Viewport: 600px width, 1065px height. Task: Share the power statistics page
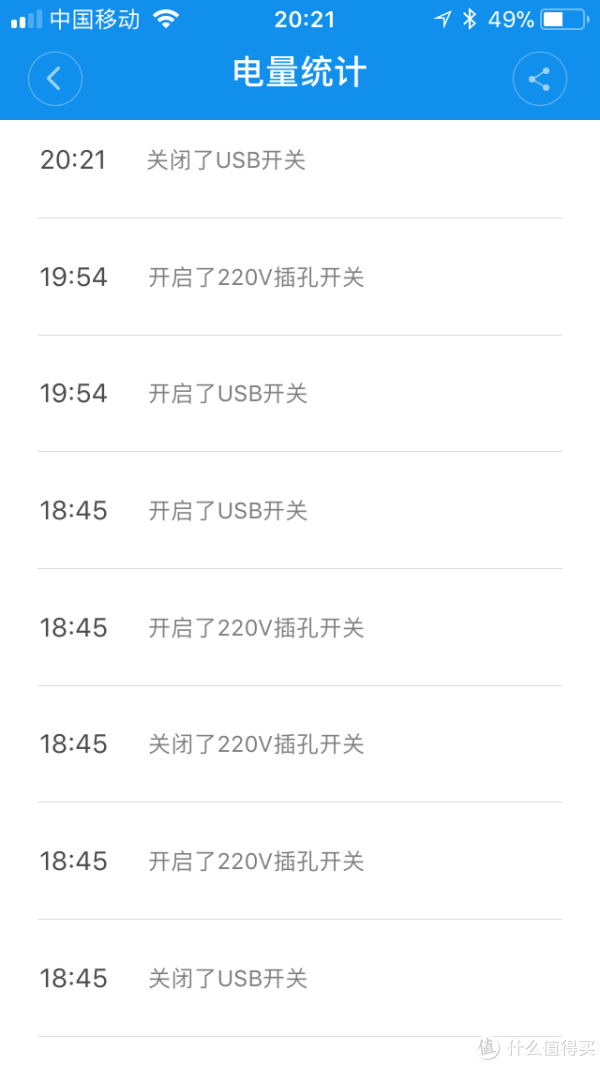[540, 79]
